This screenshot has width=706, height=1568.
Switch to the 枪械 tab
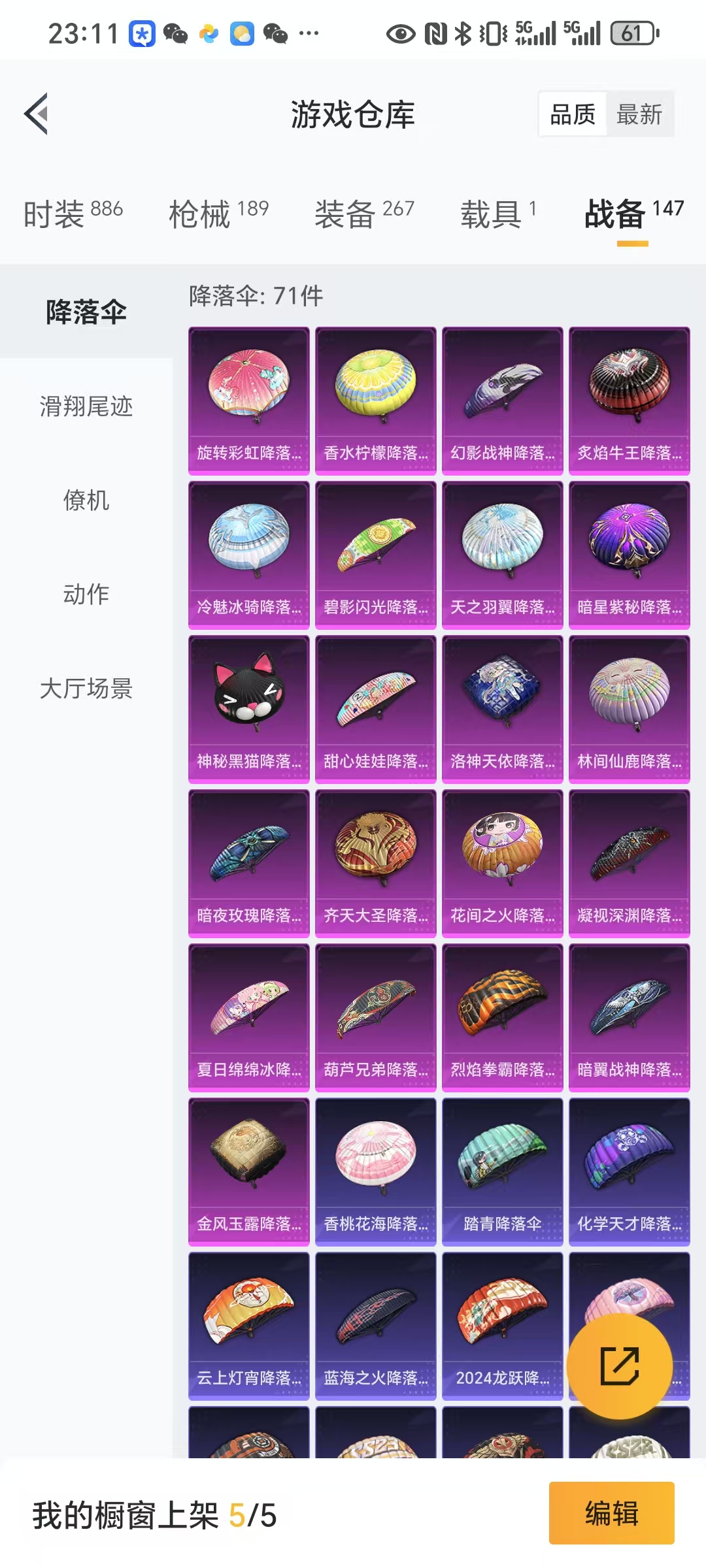pos(218,214)
